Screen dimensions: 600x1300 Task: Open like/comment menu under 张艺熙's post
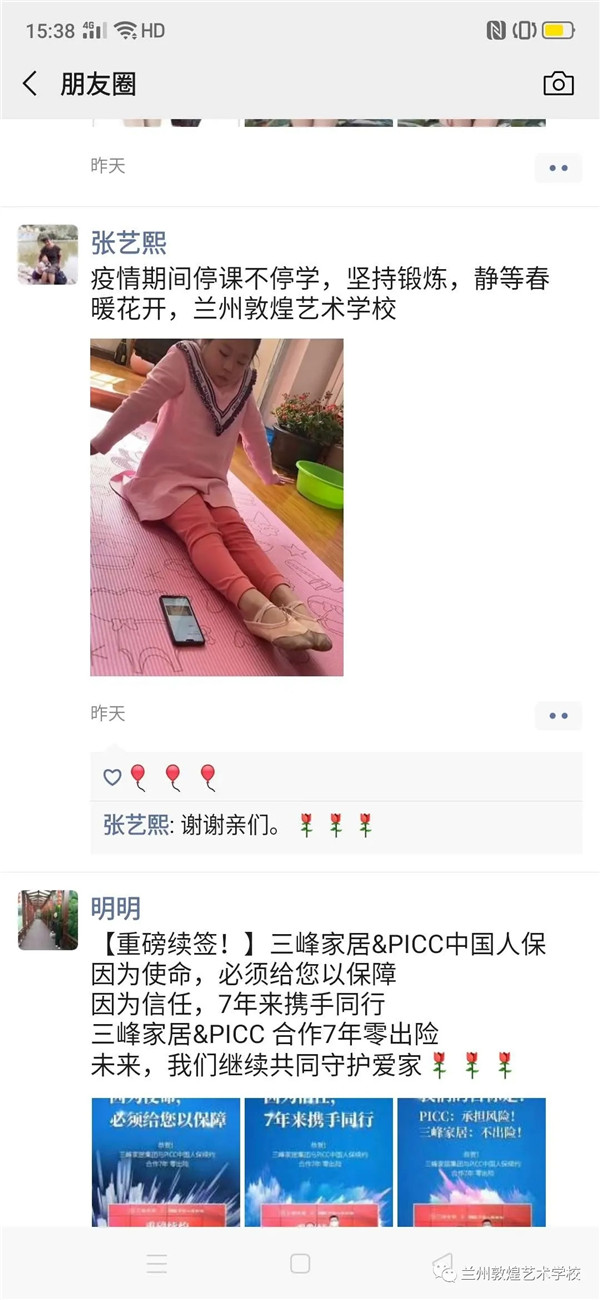558,715
